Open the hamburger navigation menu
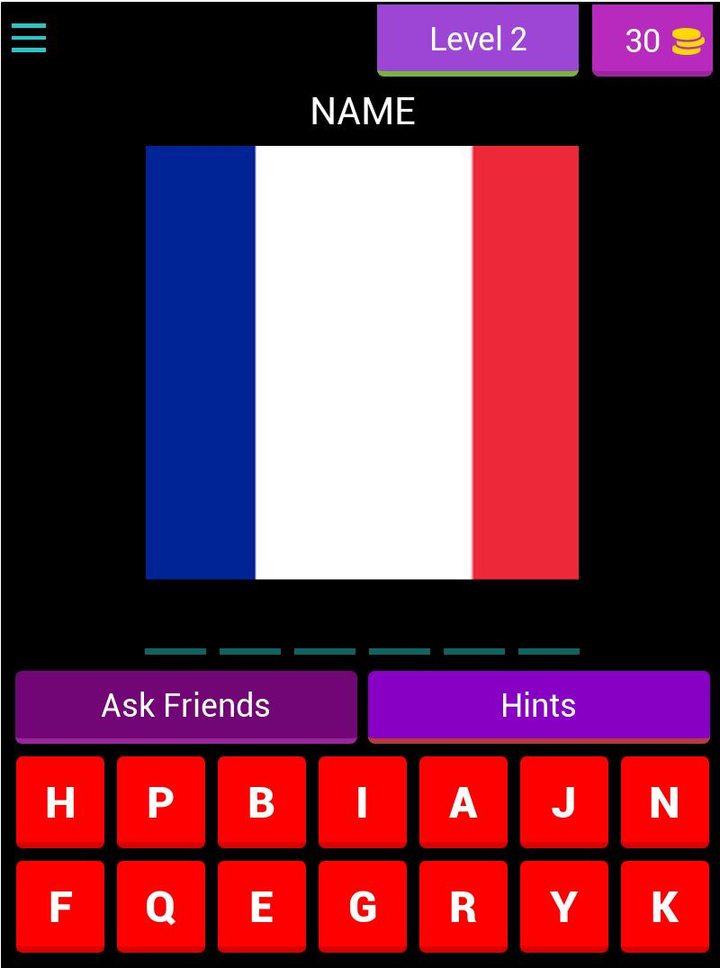 28,38
